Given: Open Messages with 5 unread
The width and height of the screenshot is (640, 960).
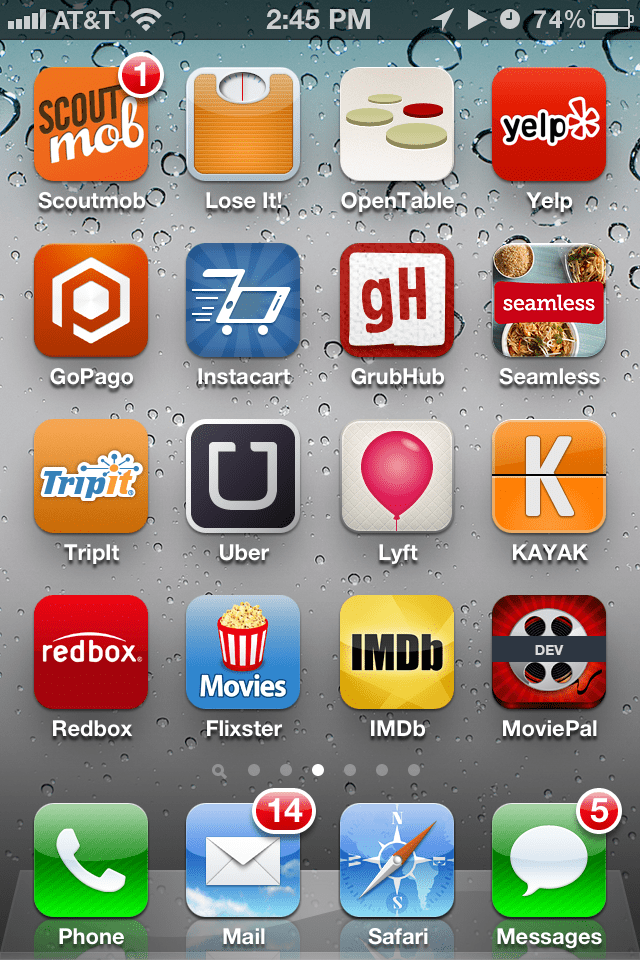Looking at the screenshot, I should pos(549,860).
